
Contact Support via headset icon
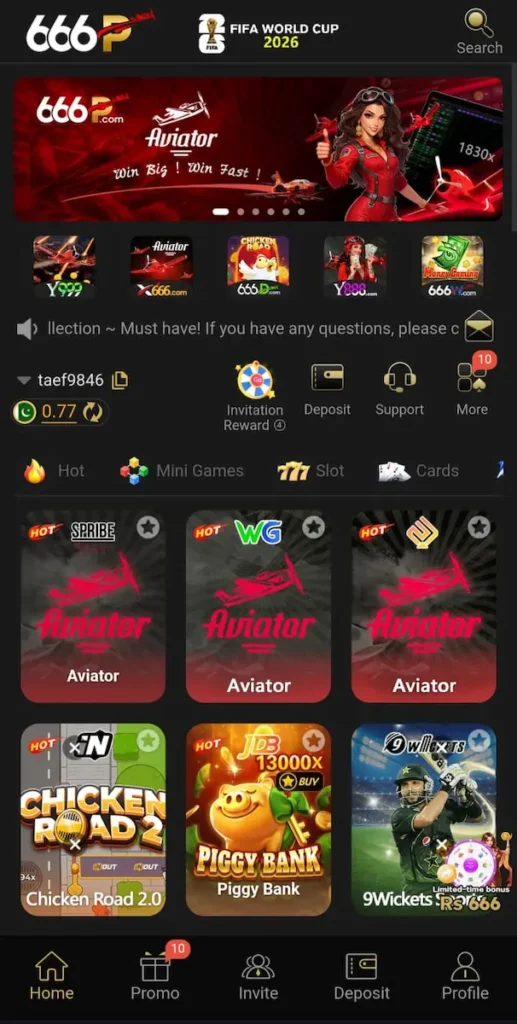pos(400,377)
